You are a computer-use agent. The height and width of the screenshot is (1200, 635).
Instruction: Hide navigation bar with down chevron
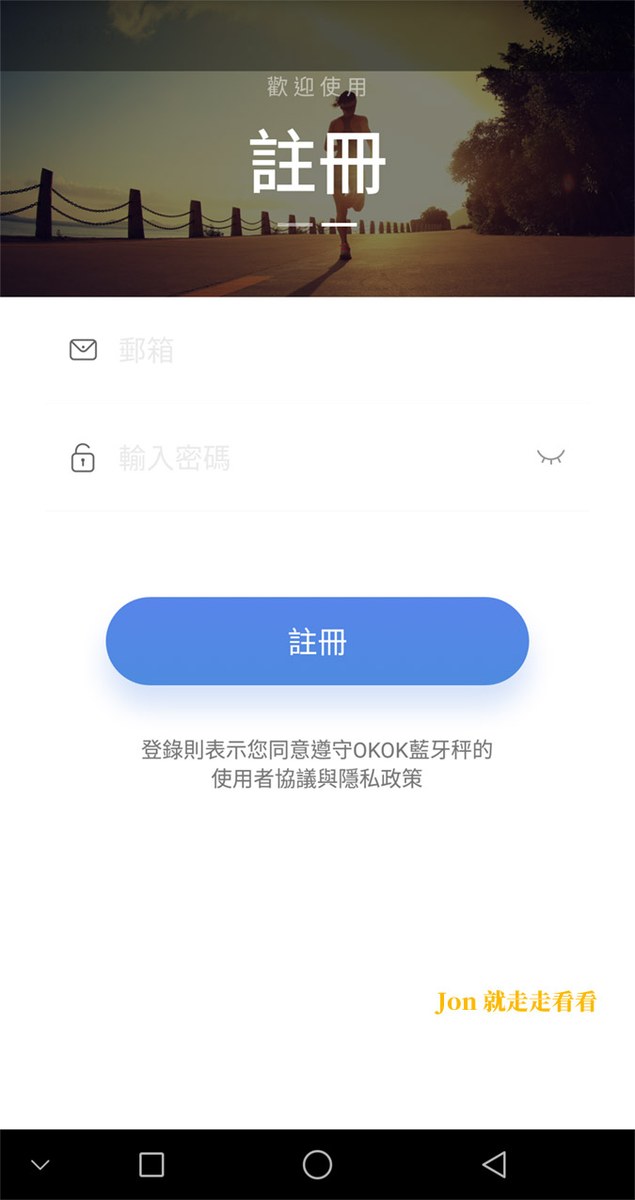point(40,1165)
